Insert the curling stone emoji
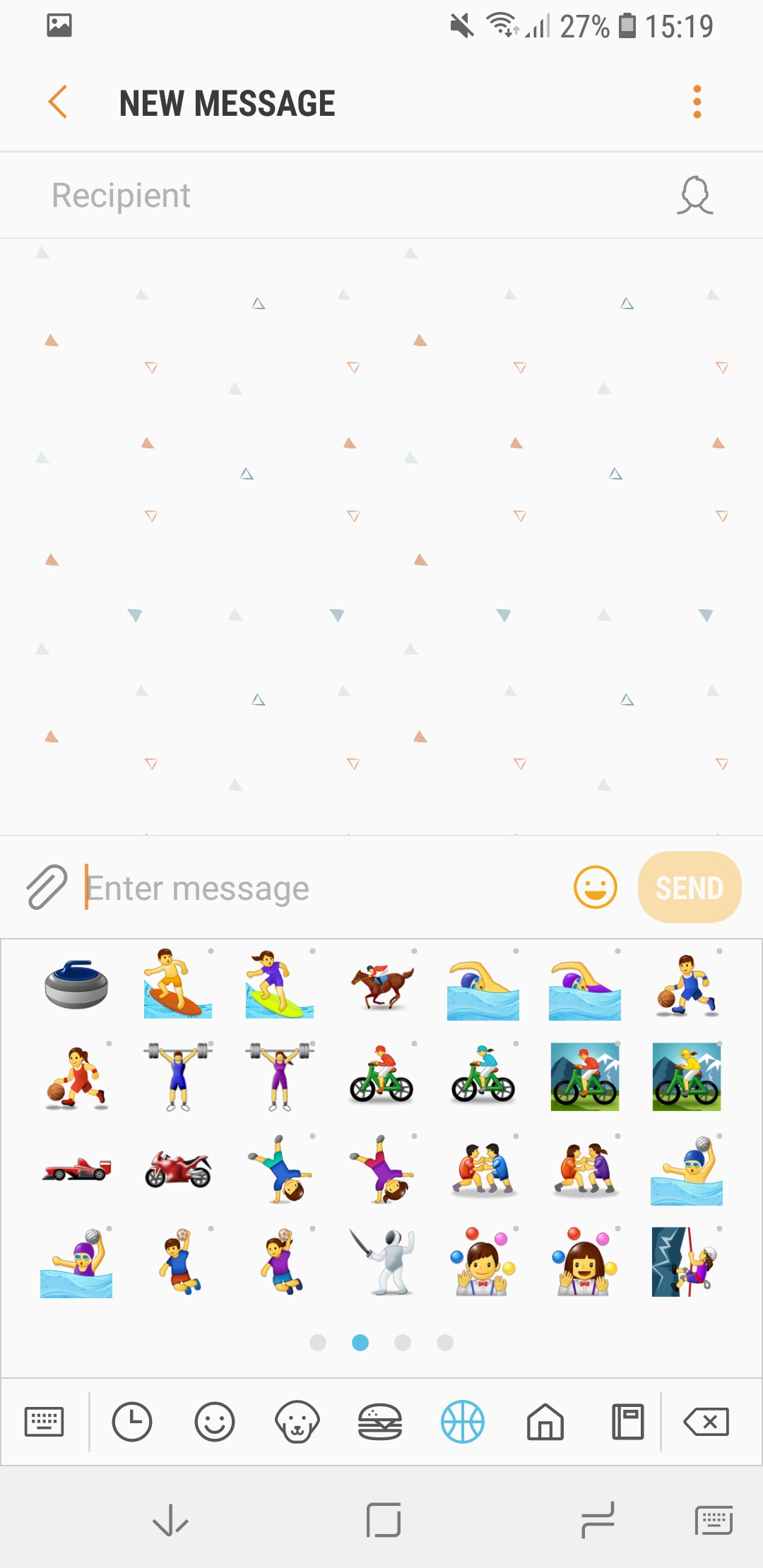This screenshot has height=1568, width=763. click(x=76, y=984)
